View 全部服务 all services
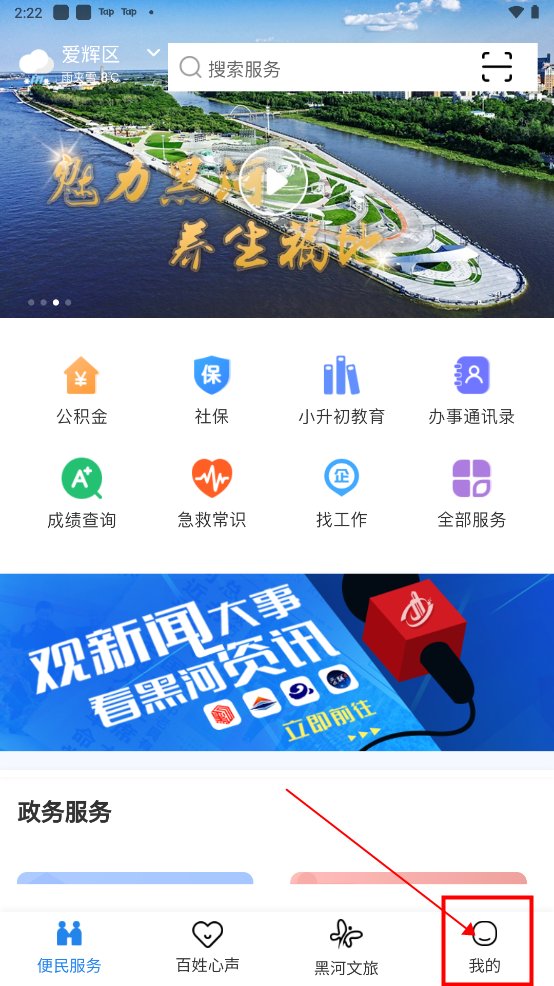This screenshot has width=554, height=986. point(472,494)
